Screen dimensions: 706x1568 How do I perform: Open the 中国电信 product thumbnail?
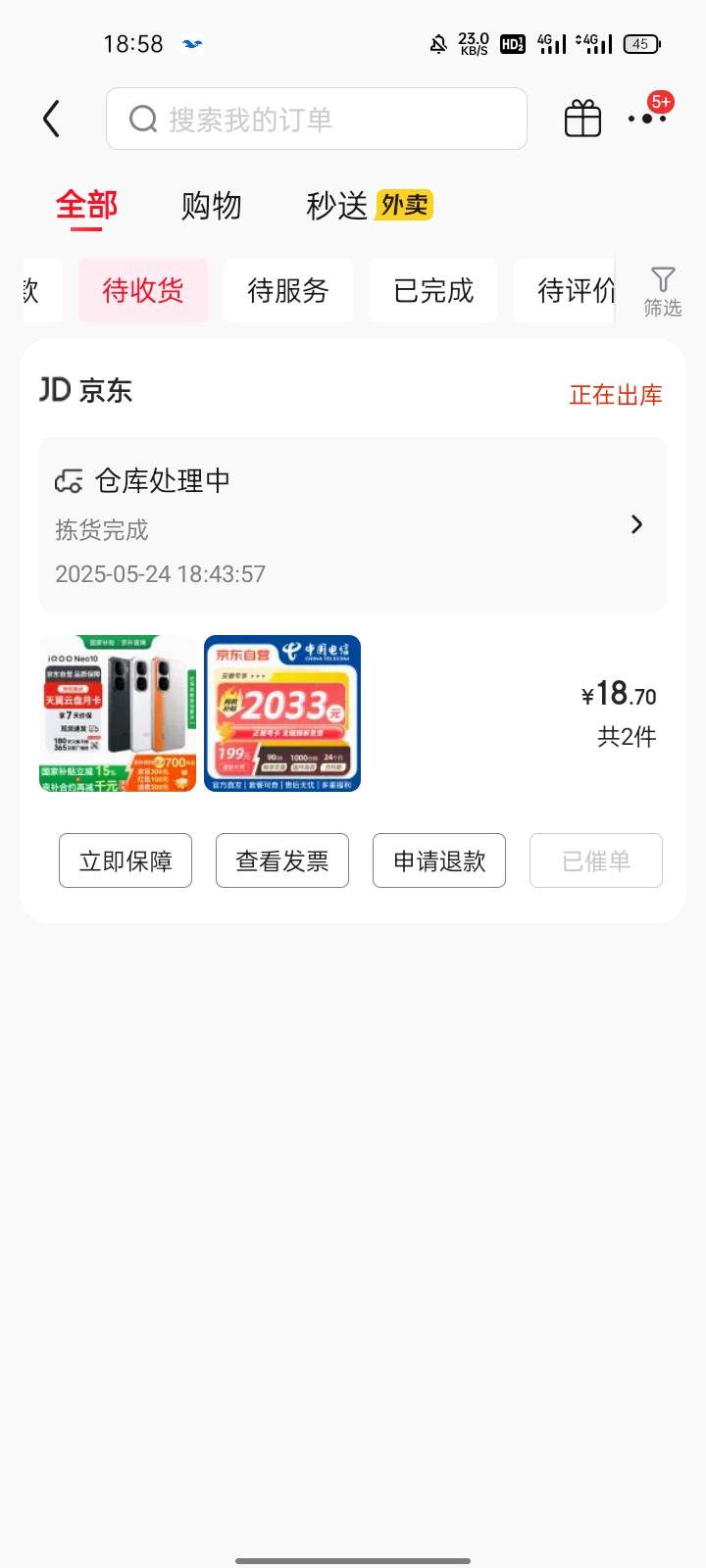click(282, 713)
